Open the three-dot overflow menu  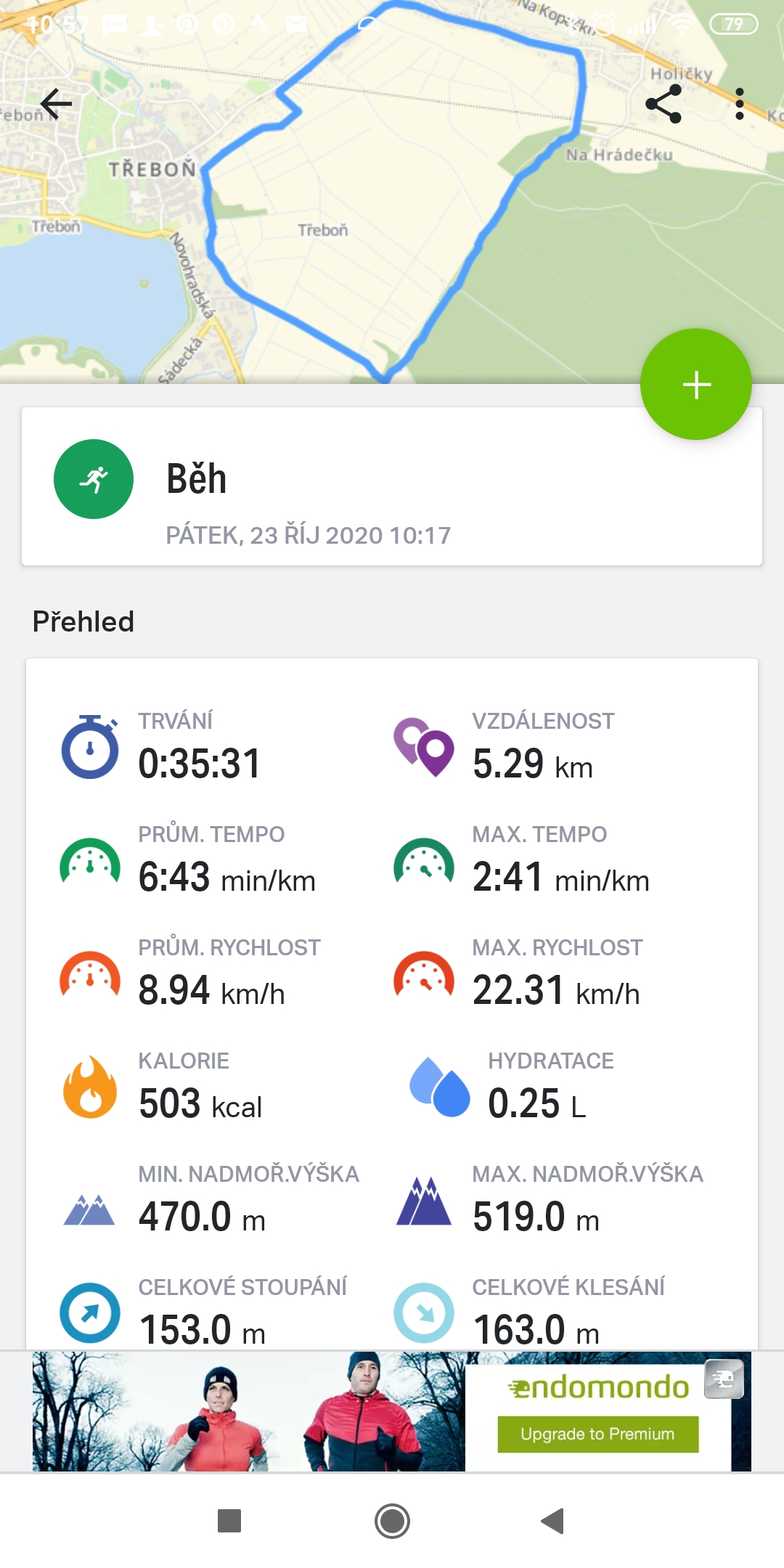(739, 104)
